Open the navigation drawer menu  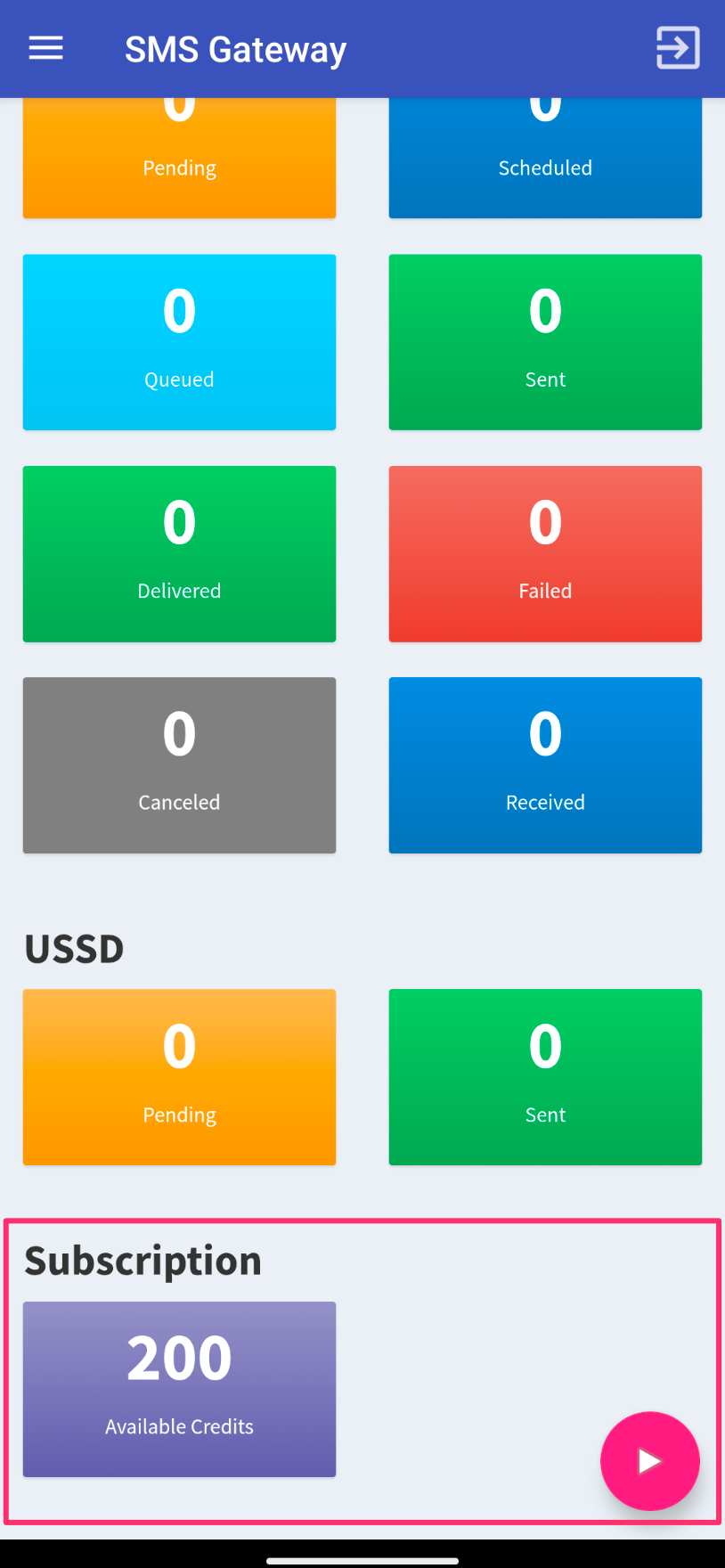[x=45, y=48]
